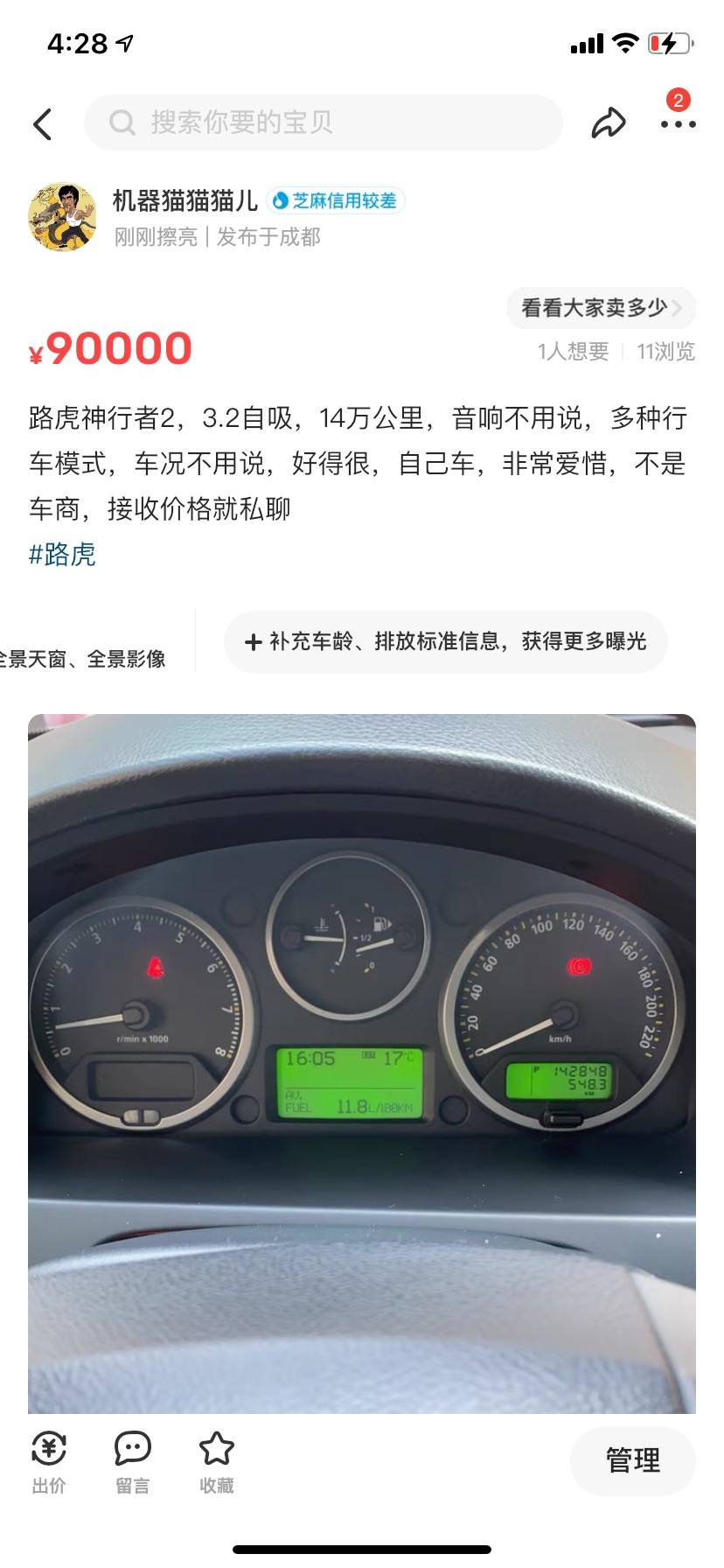This screenshot has height=1568, width=724.
Task: Add car age and emission info
Action: coord(446,641)
